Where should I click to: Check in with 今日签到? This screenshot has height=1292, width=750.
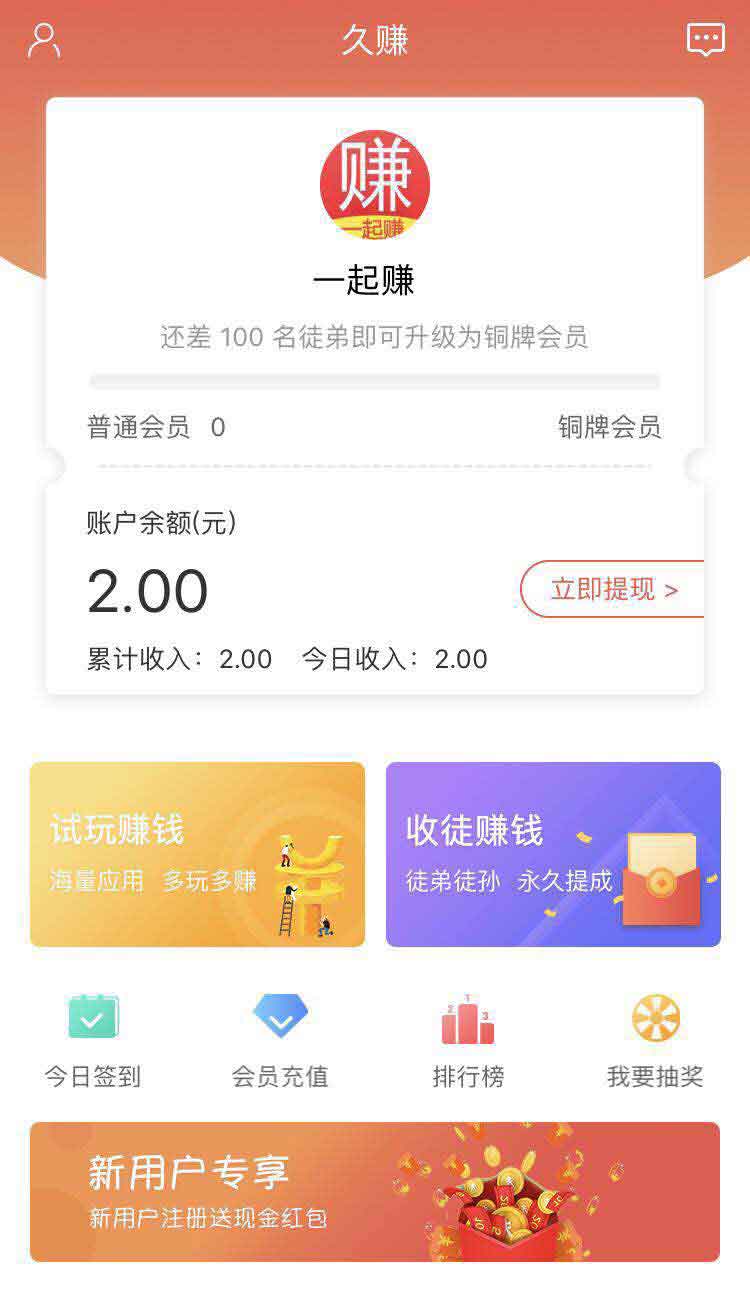93,1040
